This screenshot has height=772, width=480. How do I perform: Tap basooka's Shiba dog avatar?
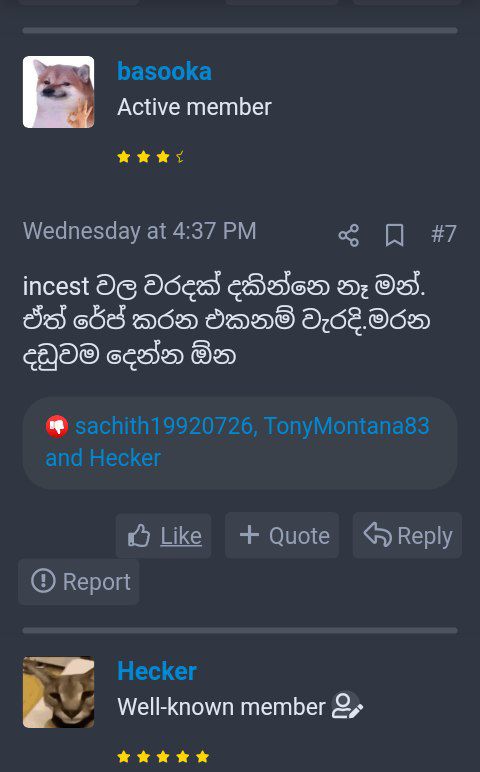59,92
